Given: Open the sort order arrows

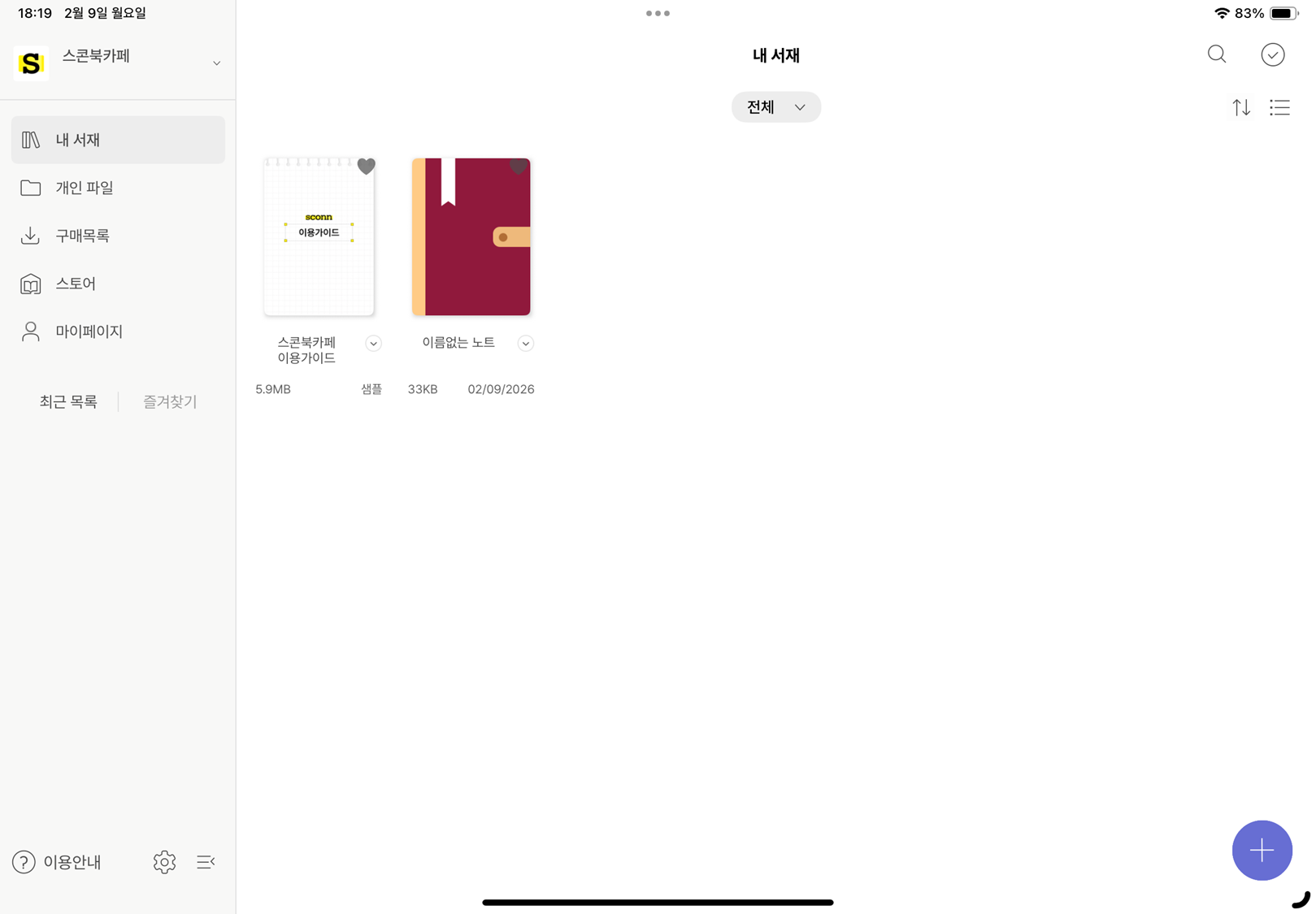Looking at the screenshot, I should 1240,107.
